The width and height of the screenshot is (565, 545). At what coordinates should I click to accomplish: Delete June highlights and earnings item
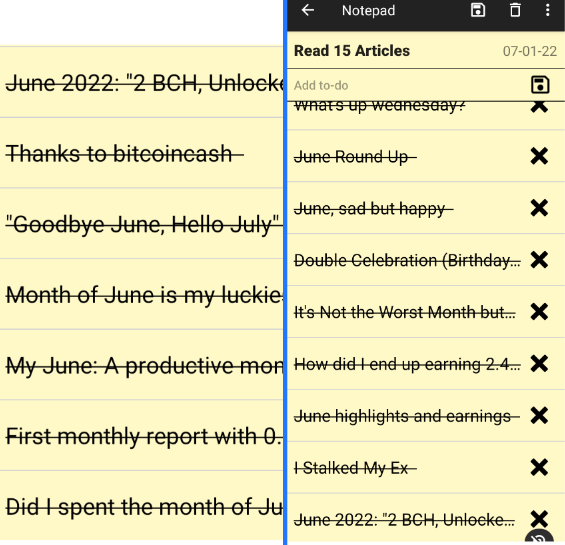[x=539, y=416]
